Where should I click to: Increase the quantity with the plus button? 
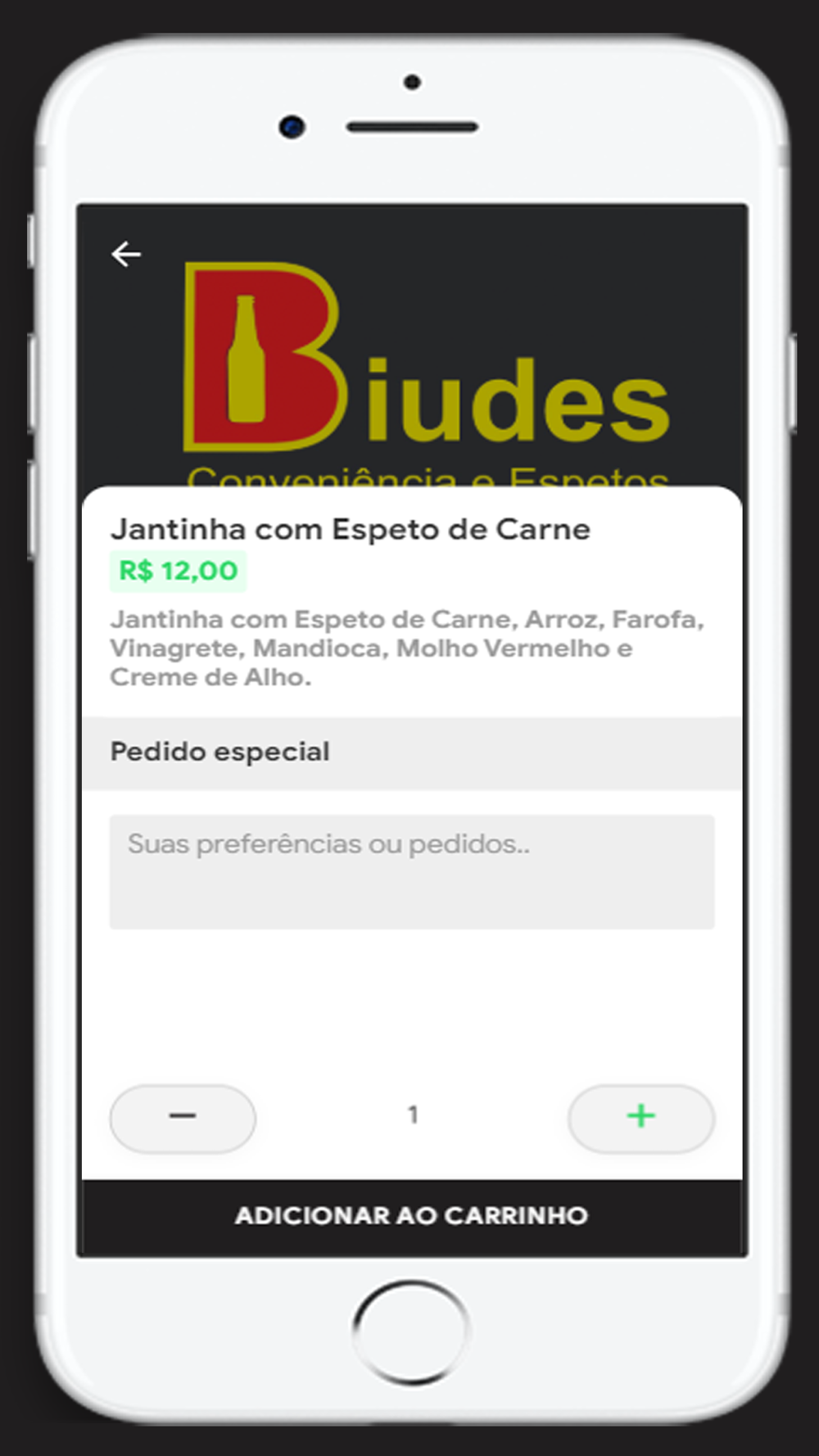point(641,1118)
